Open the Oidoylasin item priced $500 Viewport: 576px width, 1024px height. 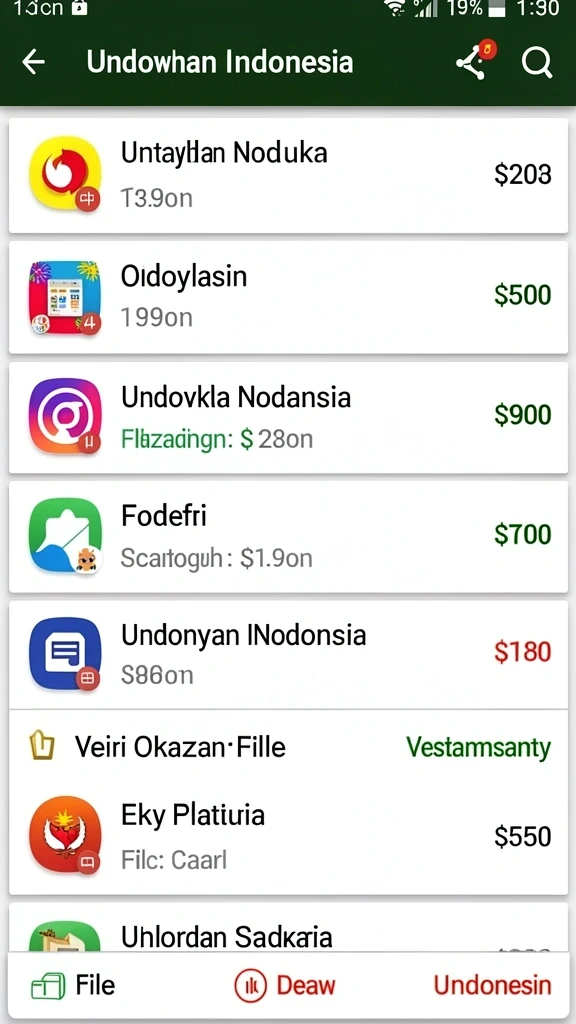click(288, 297)
